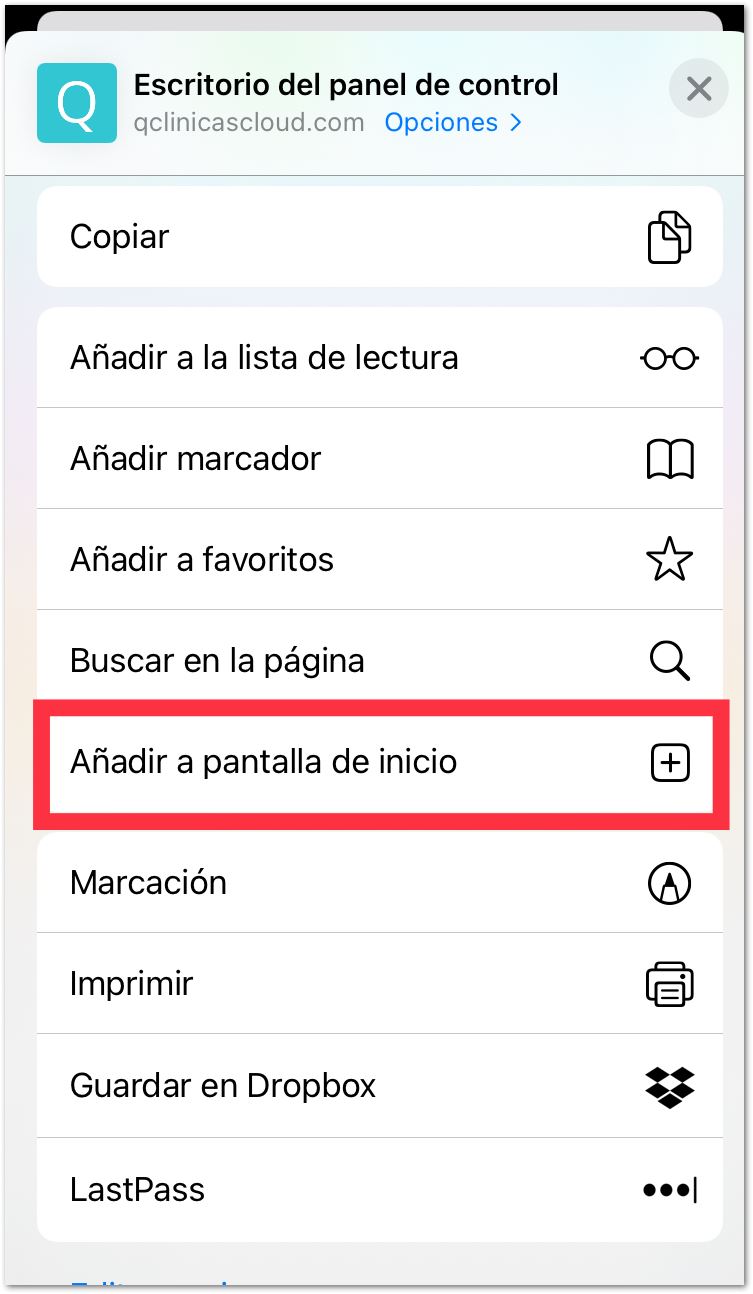Select Añadir marcador

379,459
